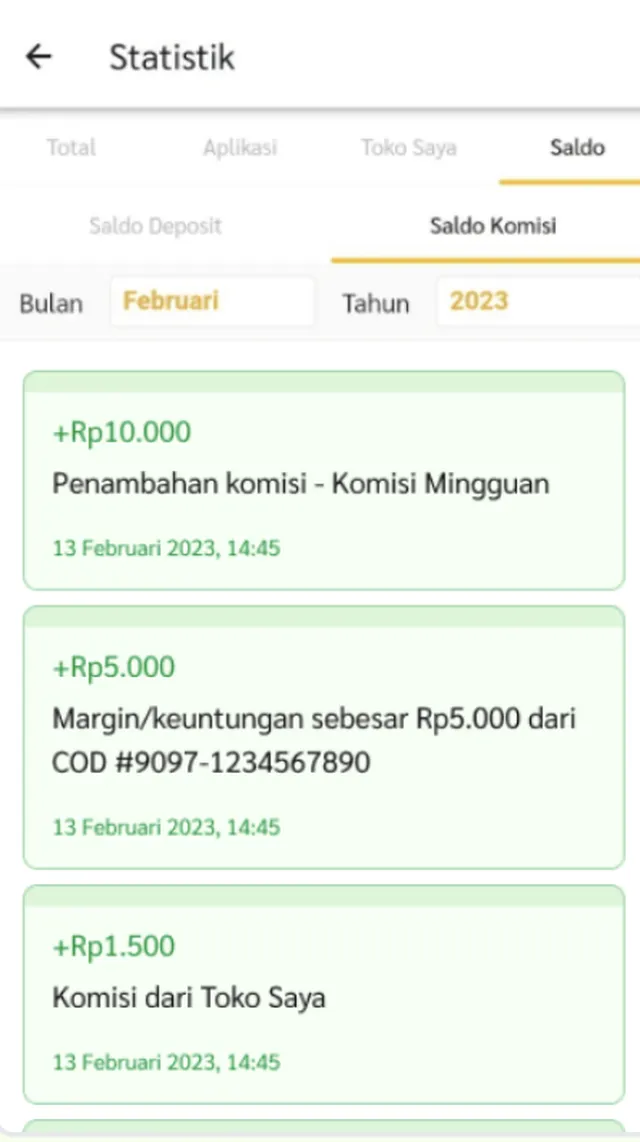640x1142 pixels.
Task: Open the Bulan dropdown showing Februari
Action: coord(212,302)
